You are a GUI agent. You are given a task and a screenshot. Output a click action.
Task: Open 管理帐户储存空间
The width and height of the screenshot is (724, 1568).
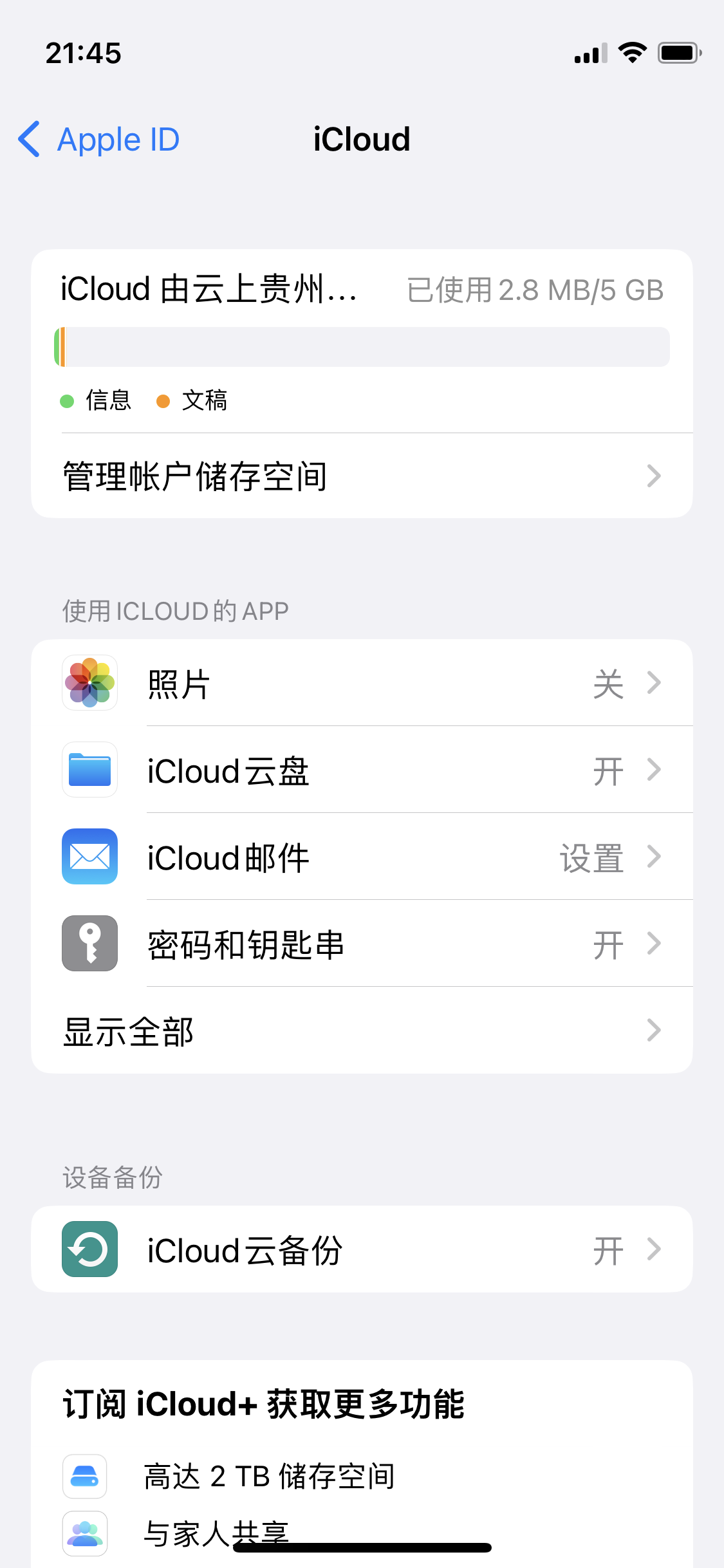click(362, 476)
